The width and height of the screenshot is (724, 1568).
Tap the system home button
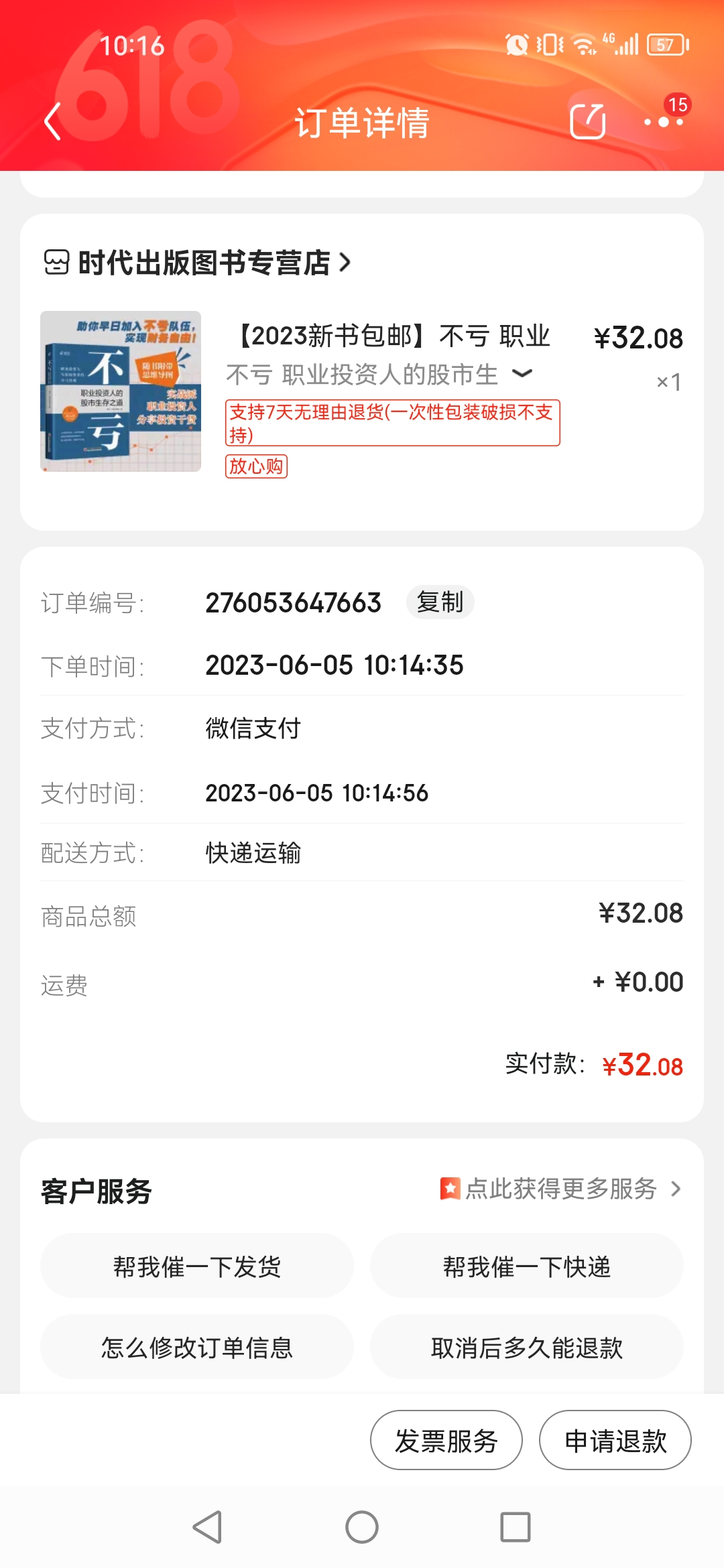coord(362,1527)
